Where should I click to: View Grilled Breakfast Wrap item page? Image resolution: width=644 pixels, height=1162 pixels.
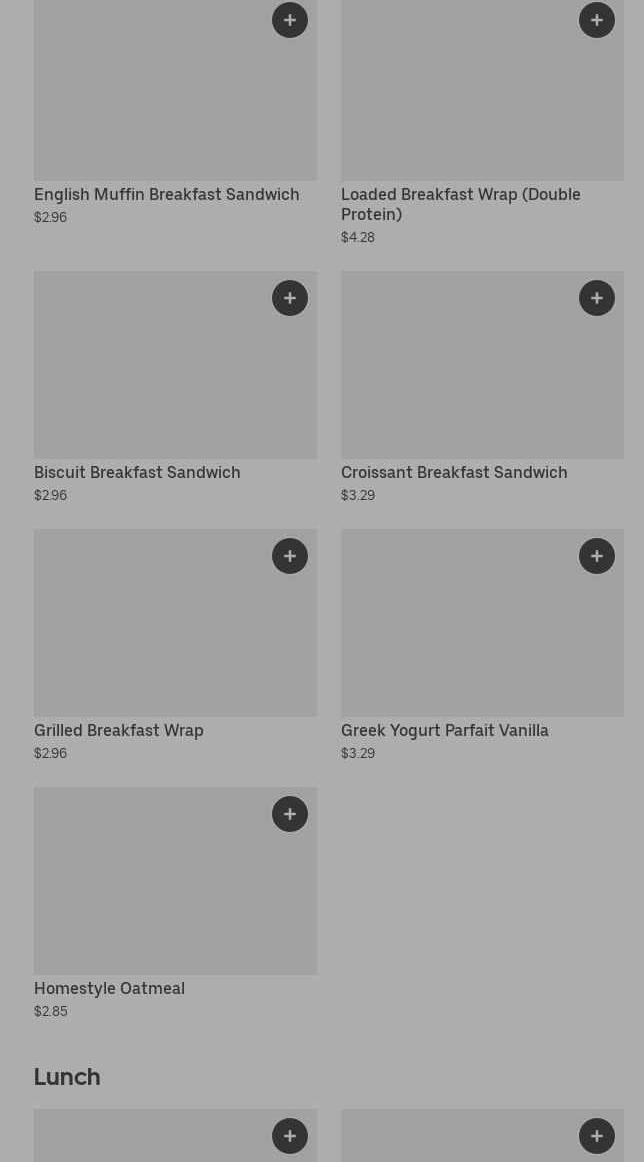point(119,730)
